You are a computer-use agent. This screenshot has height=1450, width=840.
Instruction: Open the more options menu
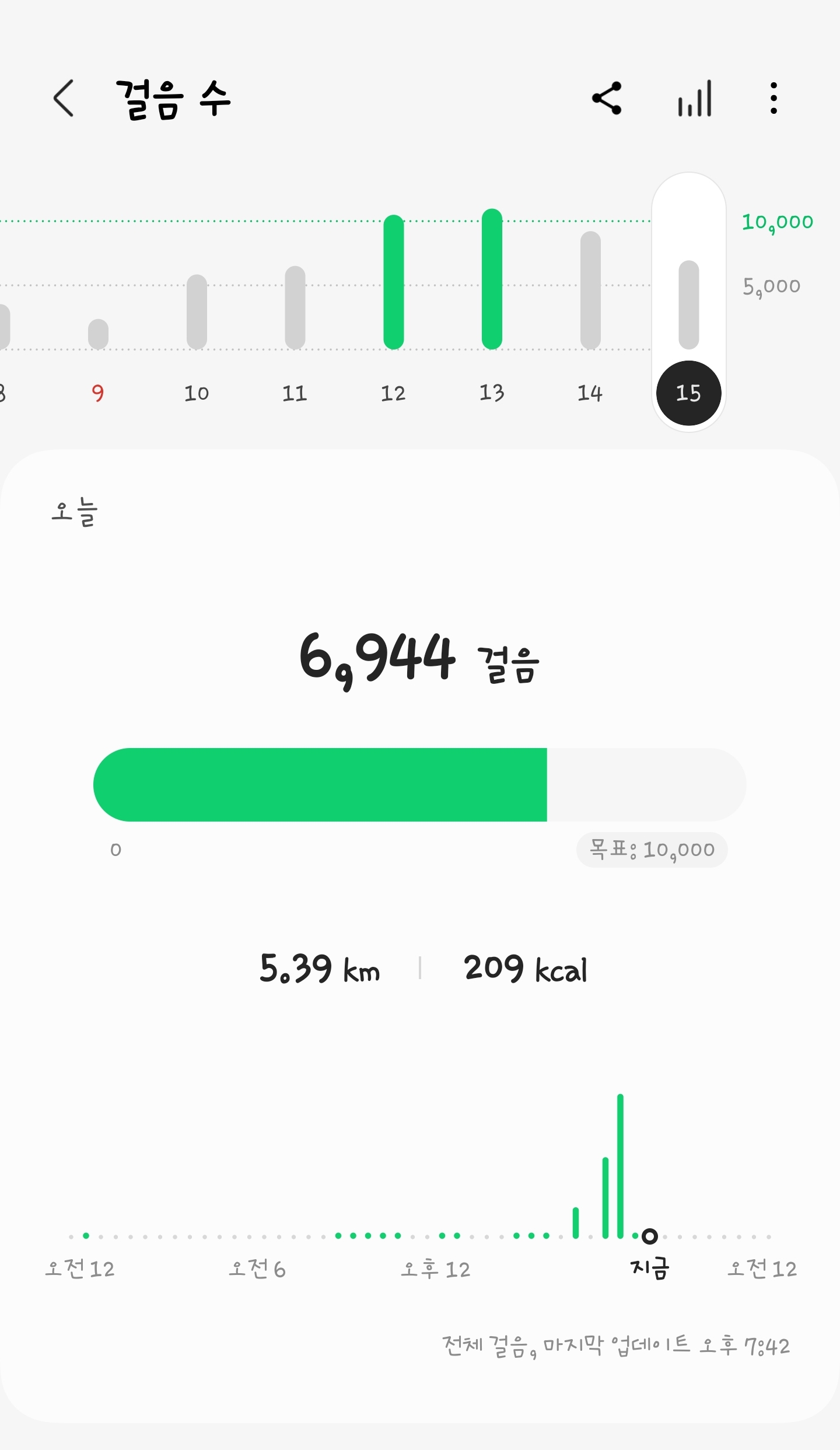(x=773, y=98)
